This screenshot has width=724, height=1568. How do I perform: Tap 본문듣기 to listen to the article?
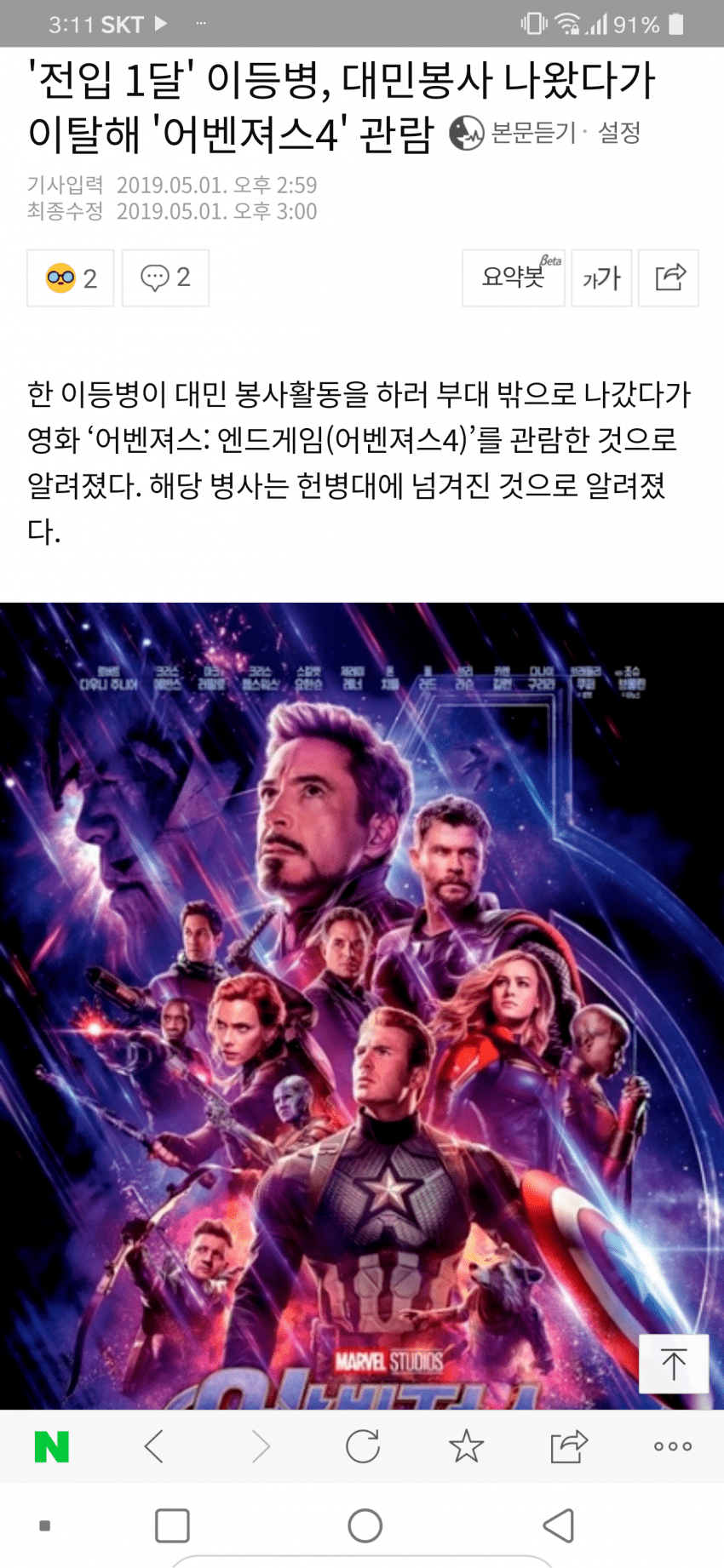coord(514,133)
